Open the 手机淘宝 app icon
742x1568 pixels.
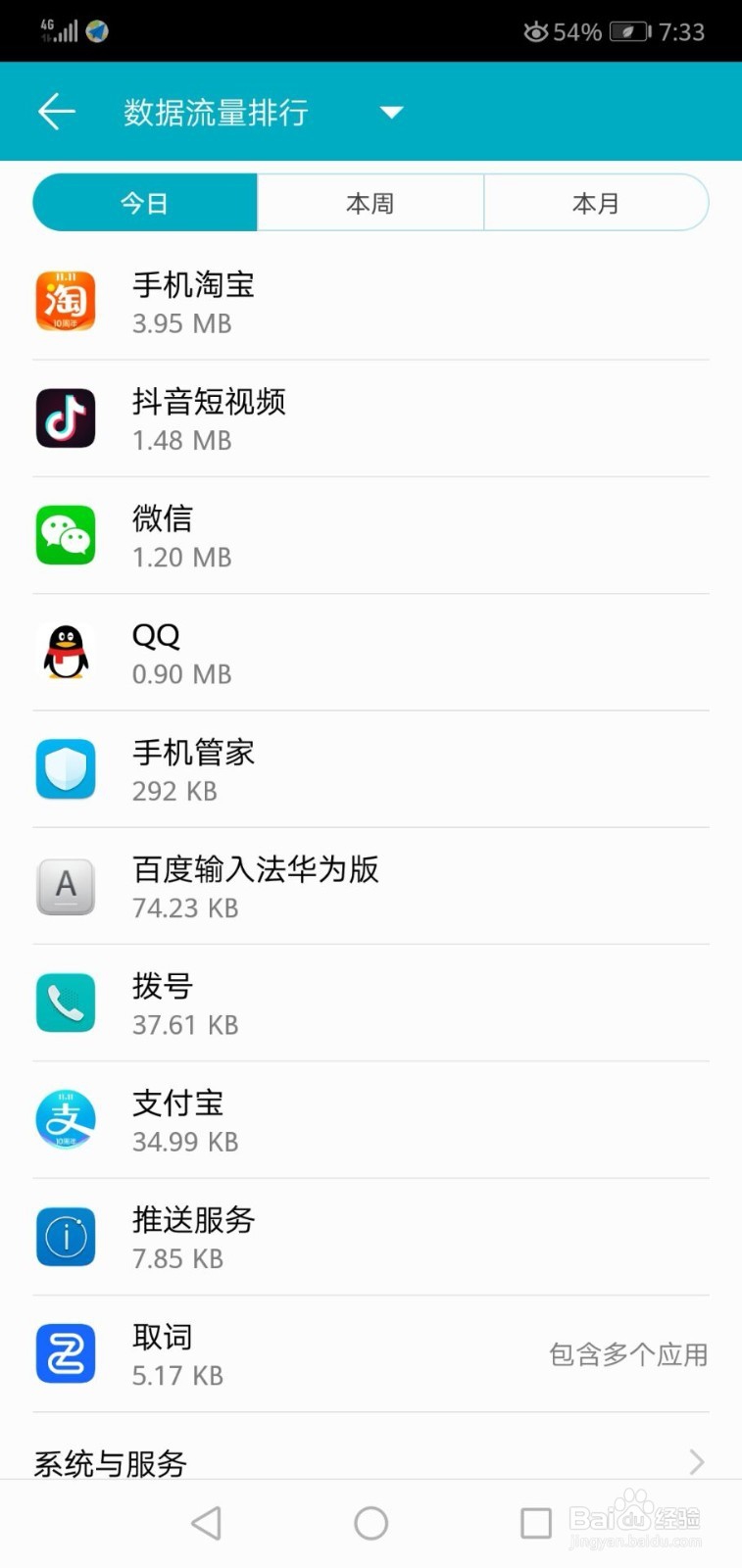click(65, 301)
